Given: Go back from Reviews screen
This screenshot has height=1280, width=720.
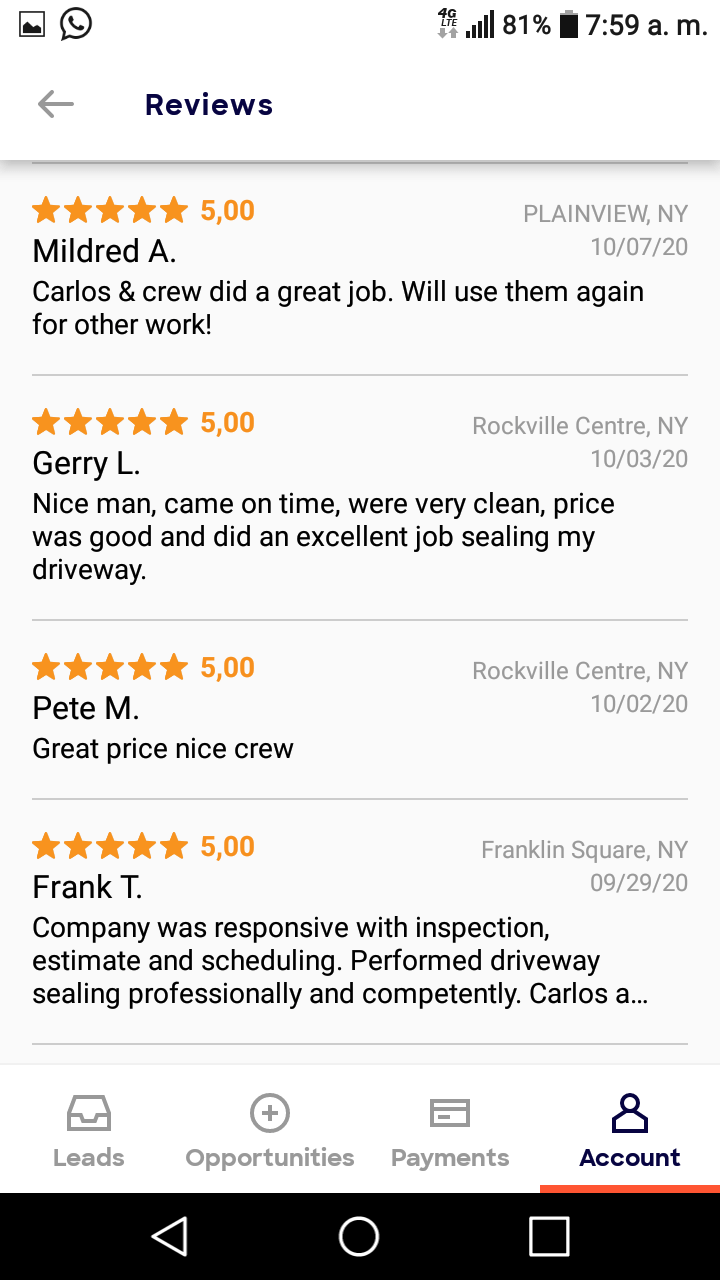Looking at the screenshot, I should 56,104.
